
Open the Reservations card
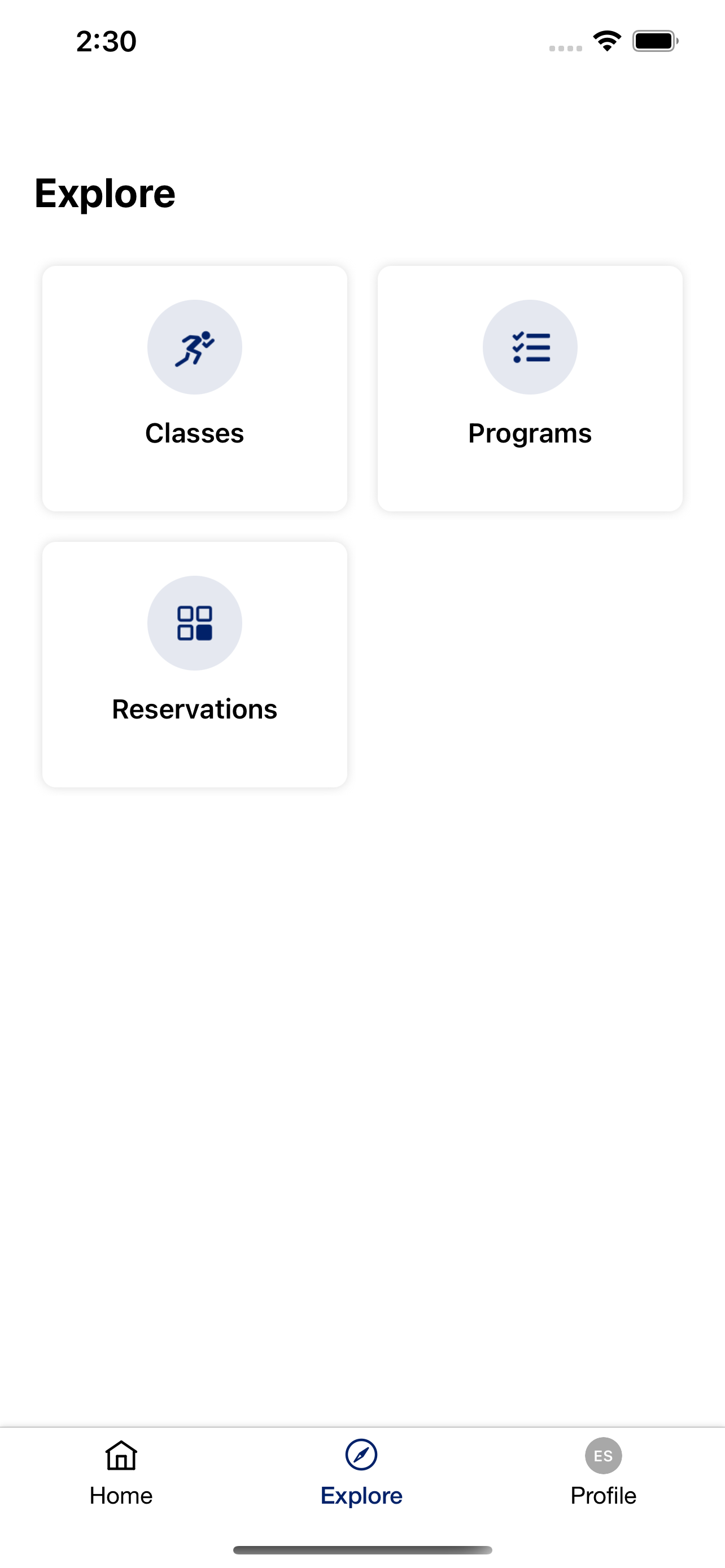(195, 664)
